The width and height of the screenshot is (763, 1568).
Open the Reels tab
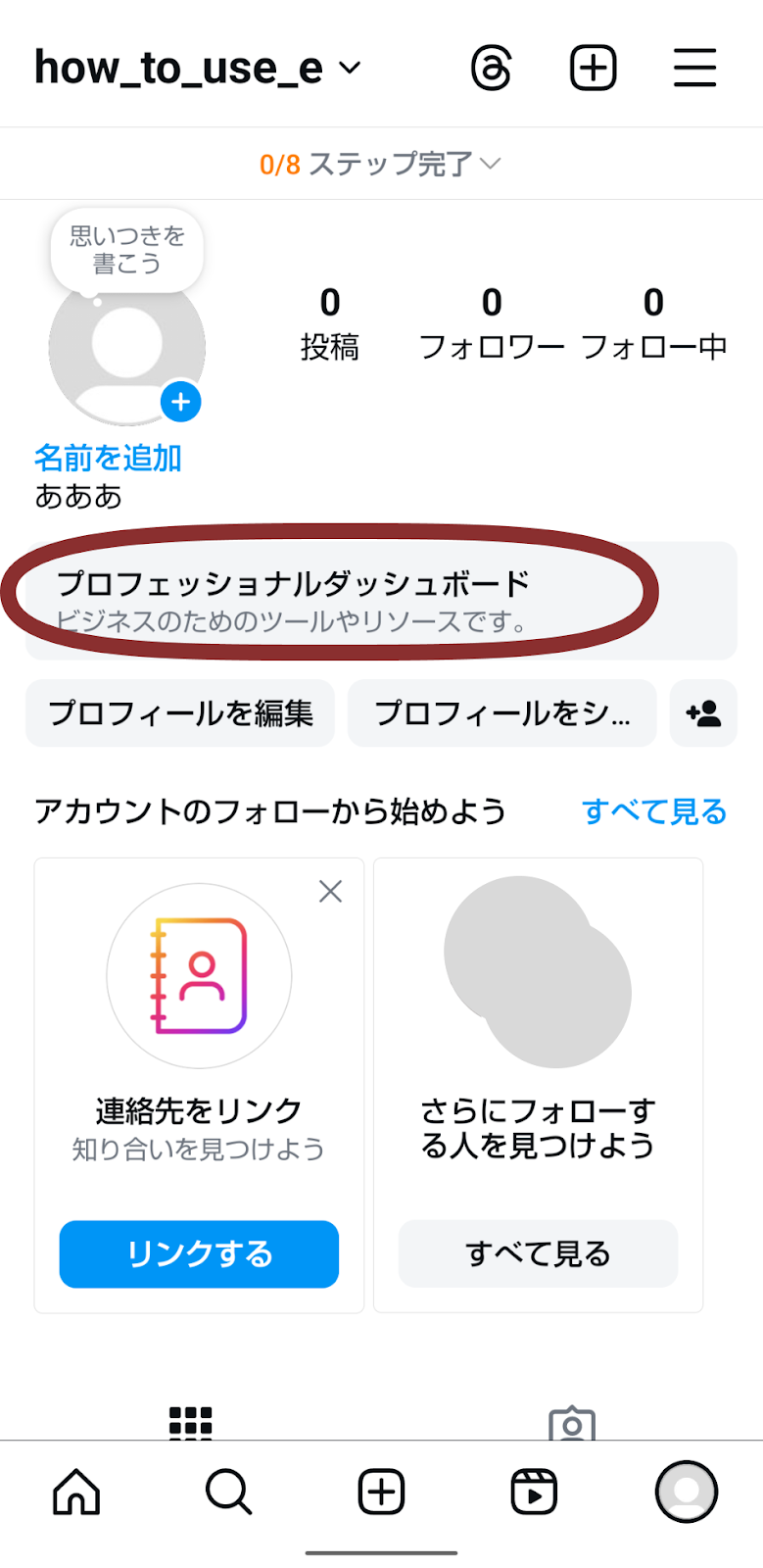pos(534,1492)
